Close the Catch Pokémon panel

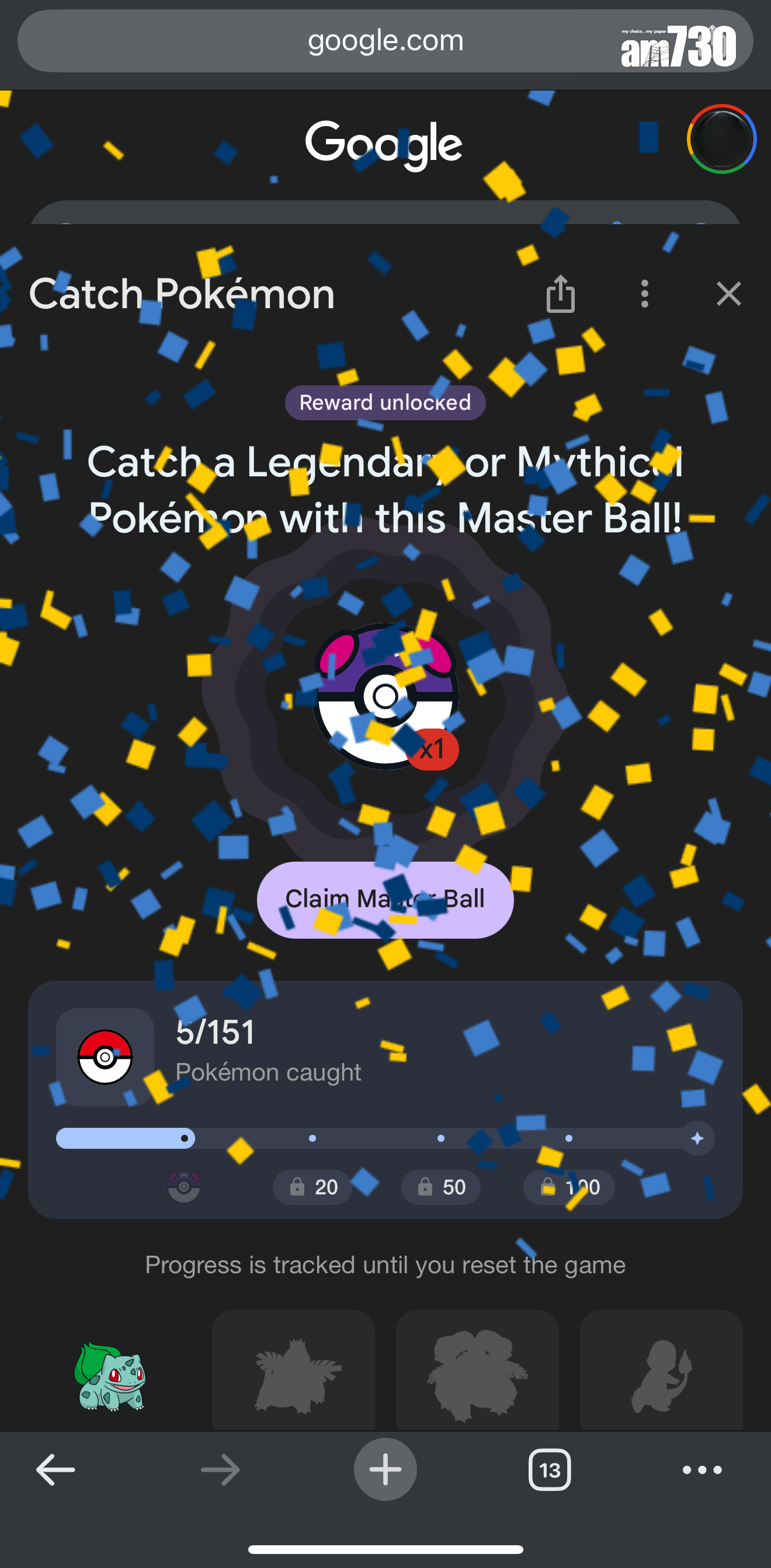click(728, 294)
